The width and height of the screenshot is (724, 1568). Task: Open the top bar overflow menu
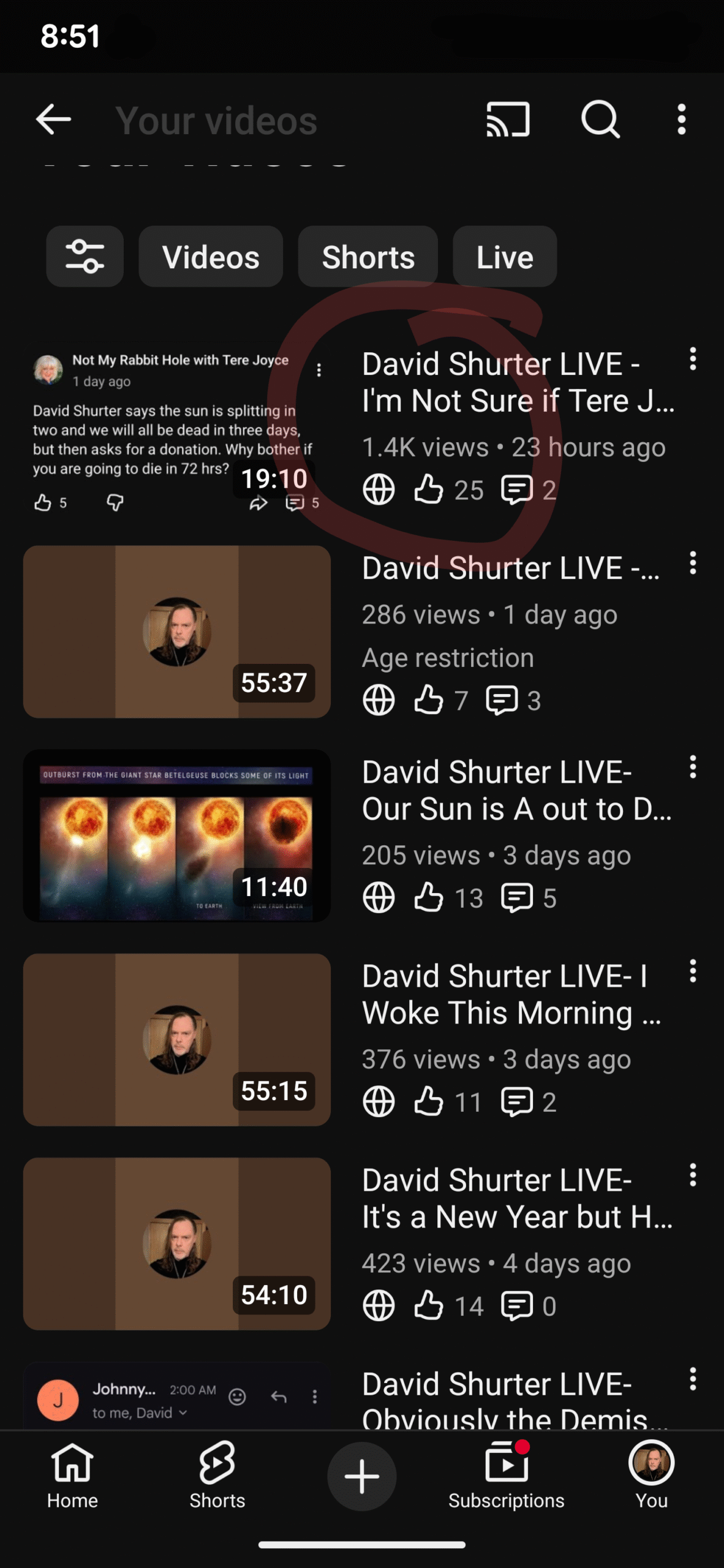(681, 119)
